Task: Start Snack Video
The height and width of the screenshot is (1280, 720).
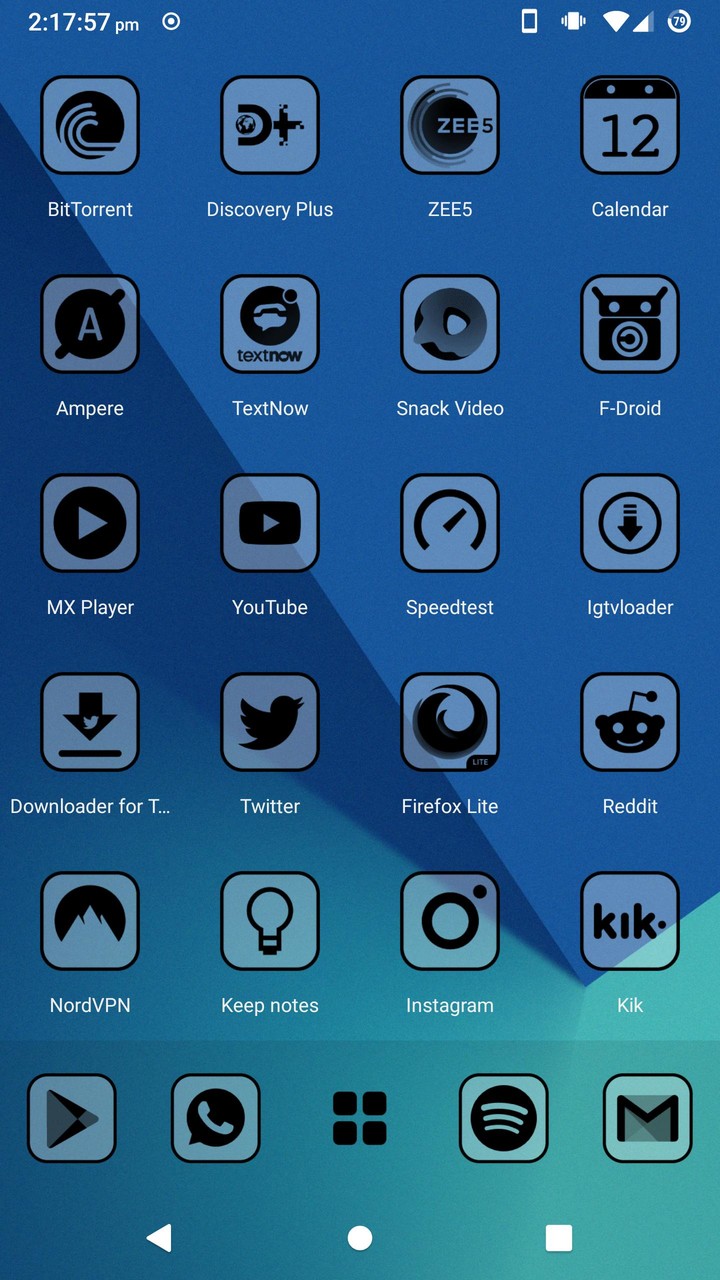Action: [x=450, y=323]
